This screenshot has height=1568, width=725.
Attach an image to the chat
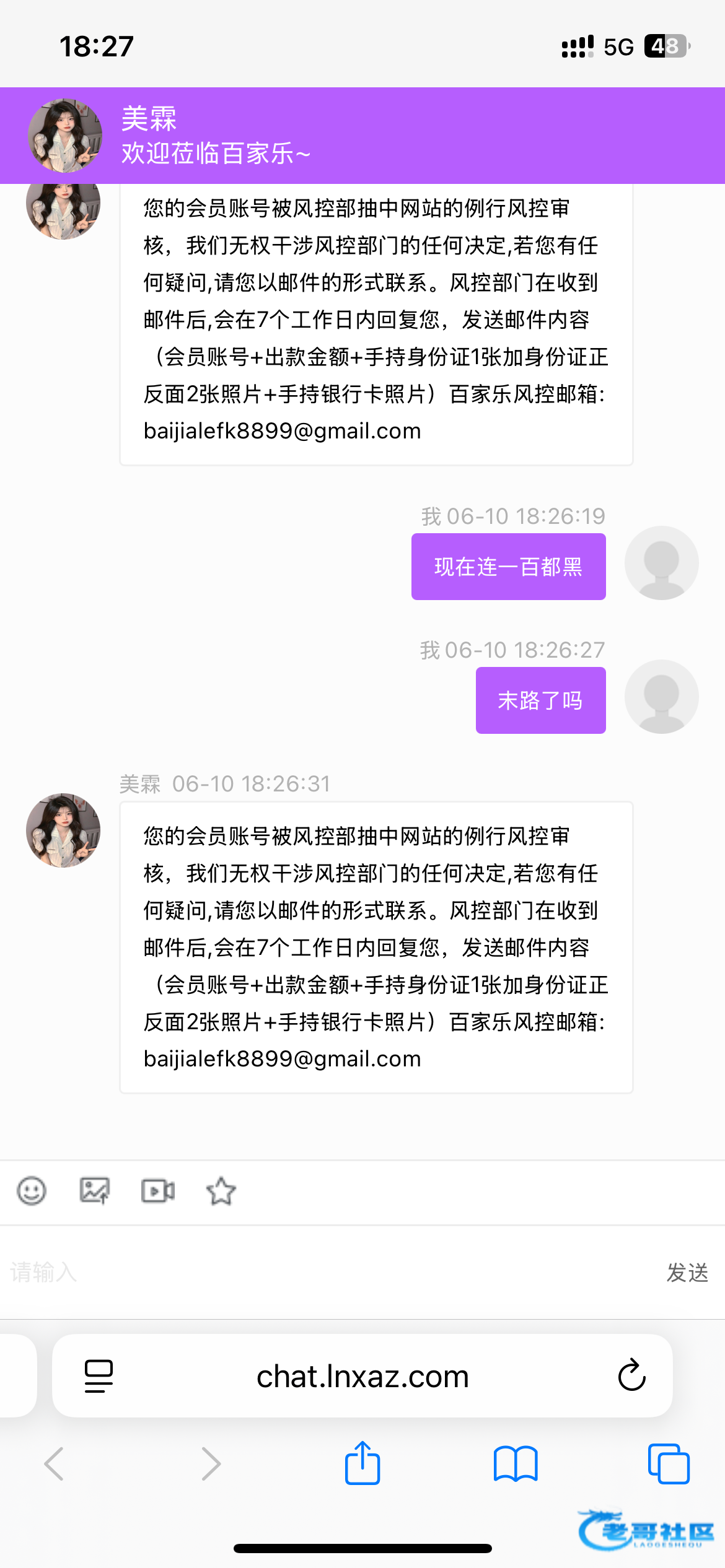pos(95,1190)
